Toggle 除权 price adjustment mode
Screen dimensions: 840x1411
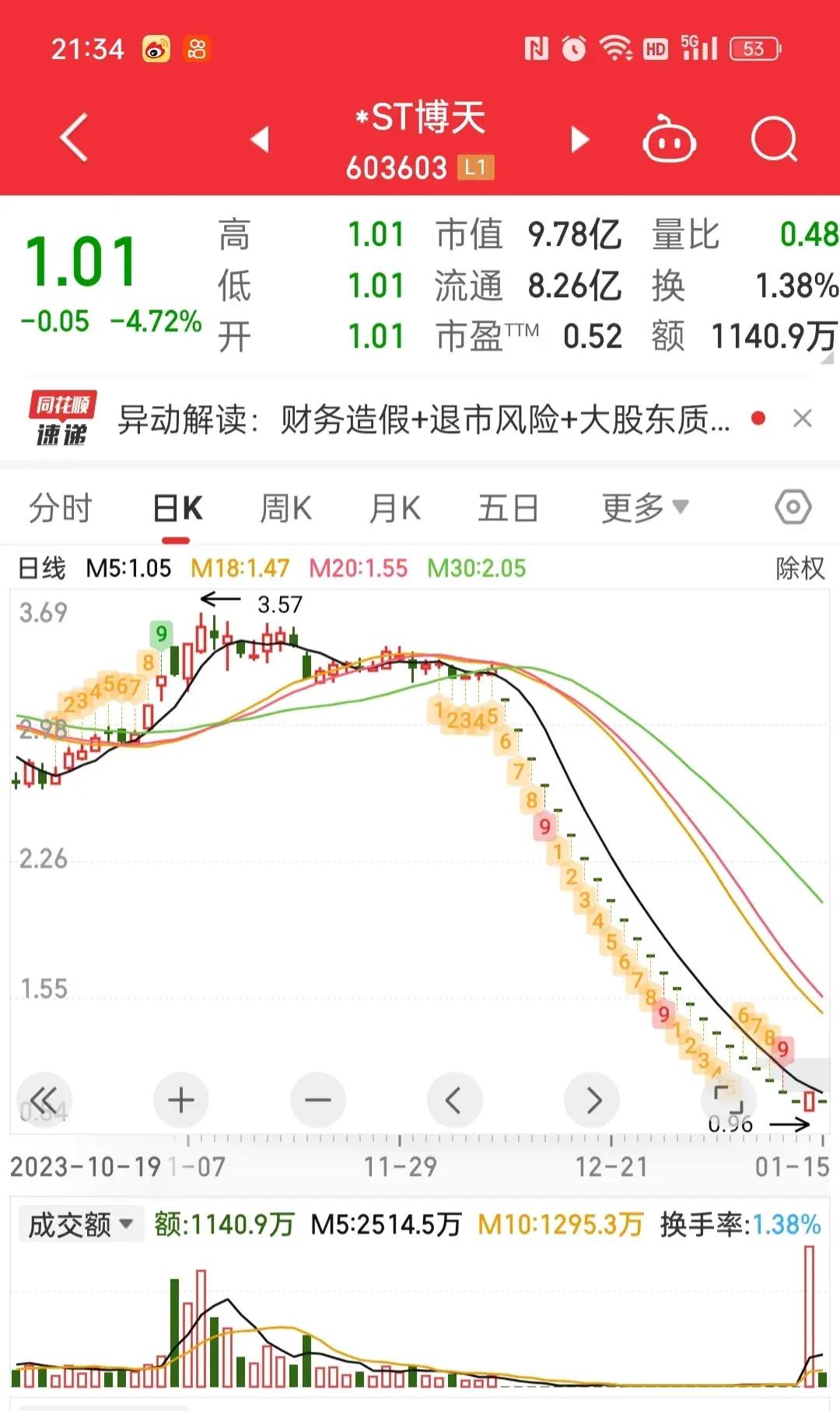(x=800, y=570)
